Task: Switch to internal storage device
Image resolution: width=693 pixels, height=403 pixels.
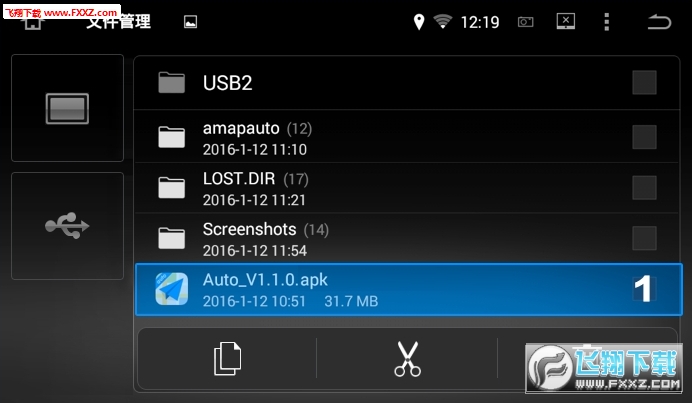Action: coord(67,108)
